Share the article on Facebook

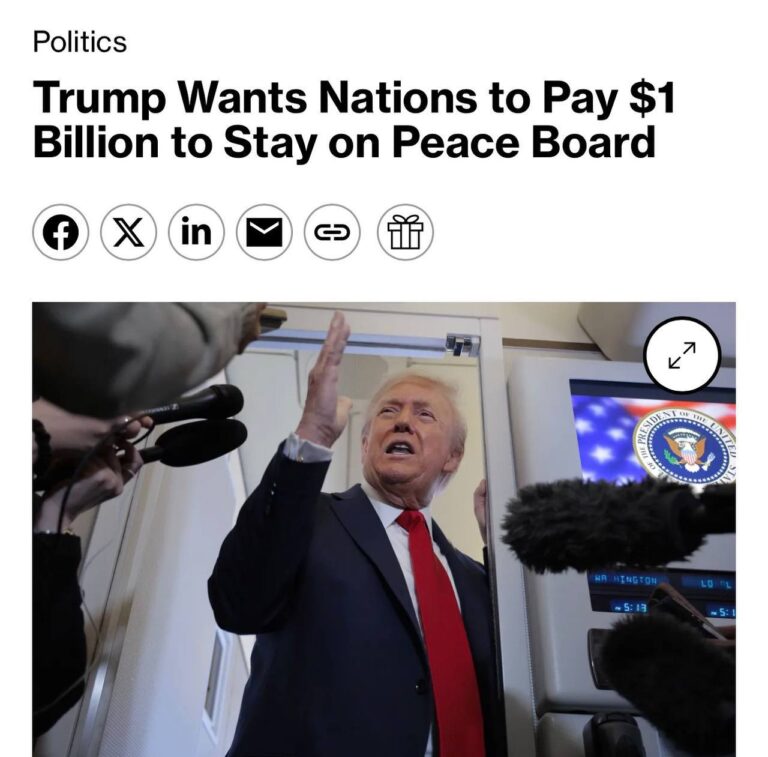61,233
